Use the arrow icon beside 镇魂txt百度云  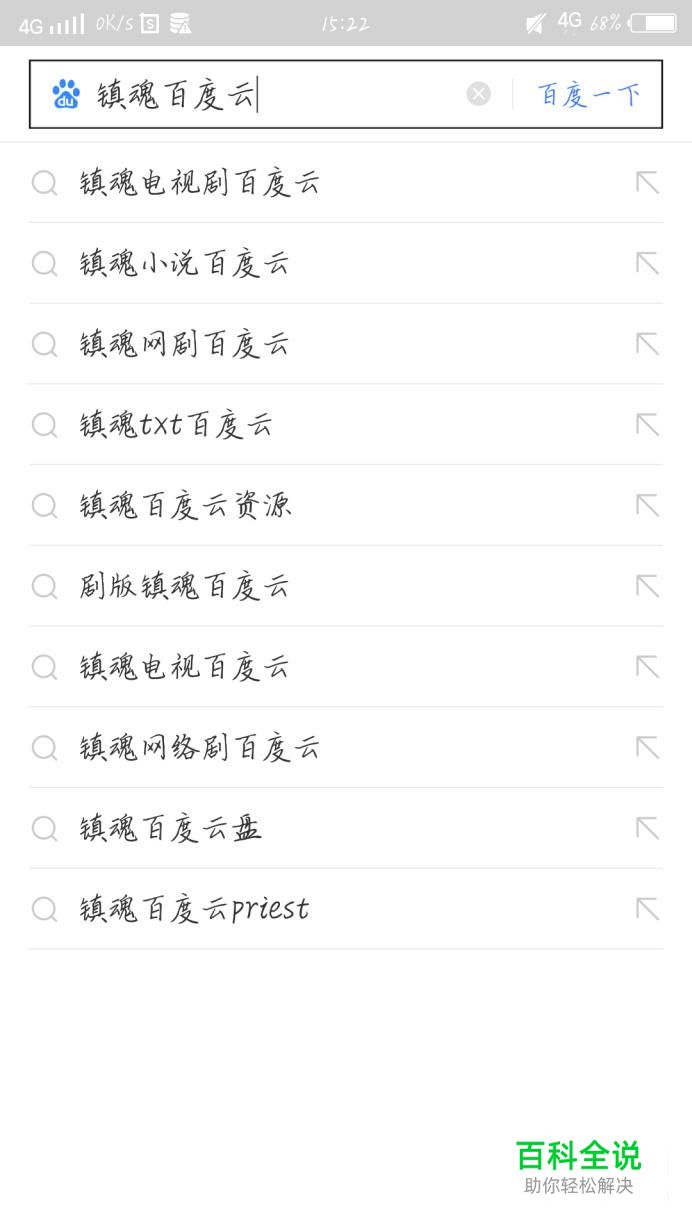[x=648, y=425]
